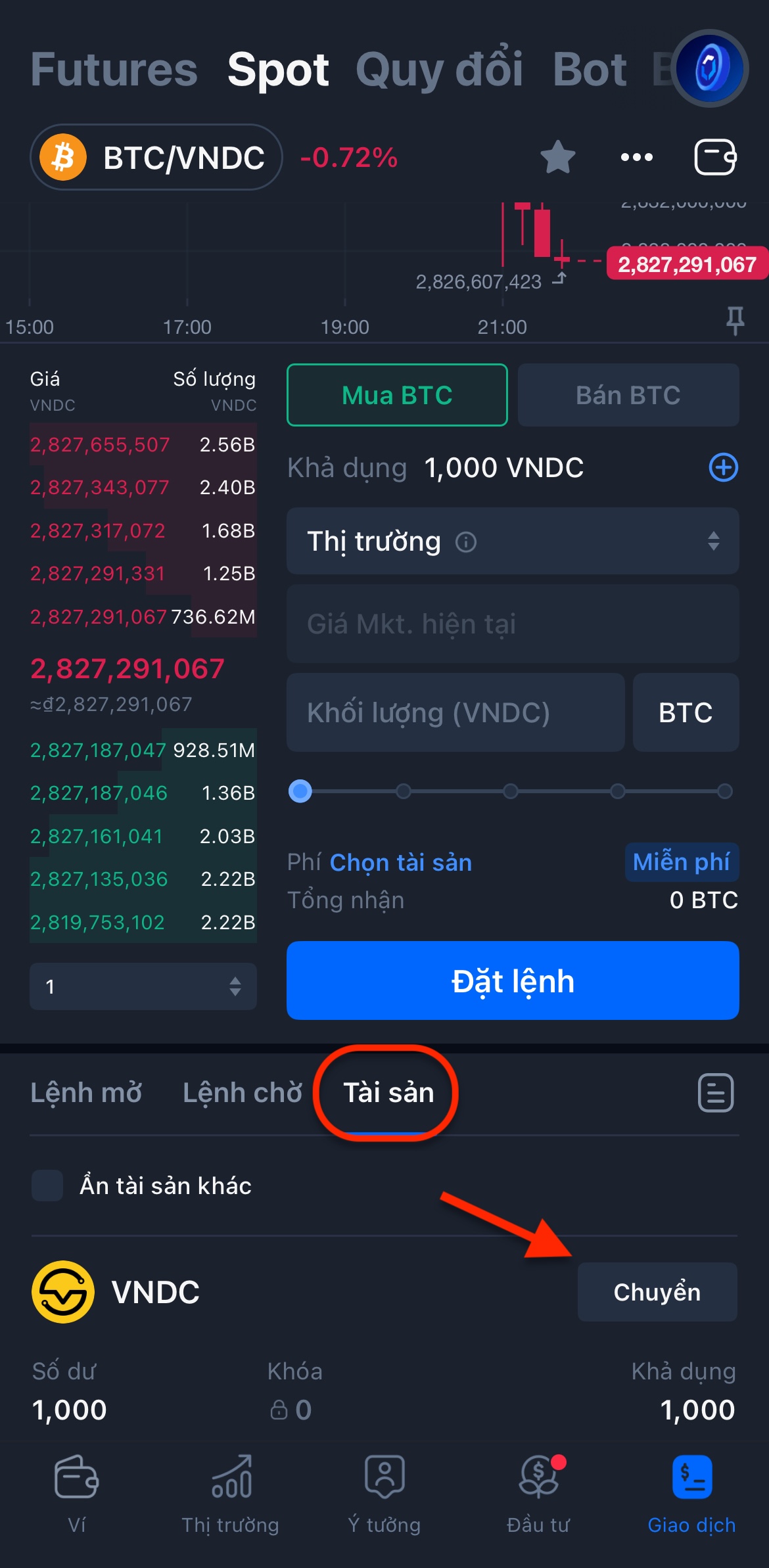Screen dimensions: 769x1568
Task: Place the order with Đặt lệnh
Action: 513,980
